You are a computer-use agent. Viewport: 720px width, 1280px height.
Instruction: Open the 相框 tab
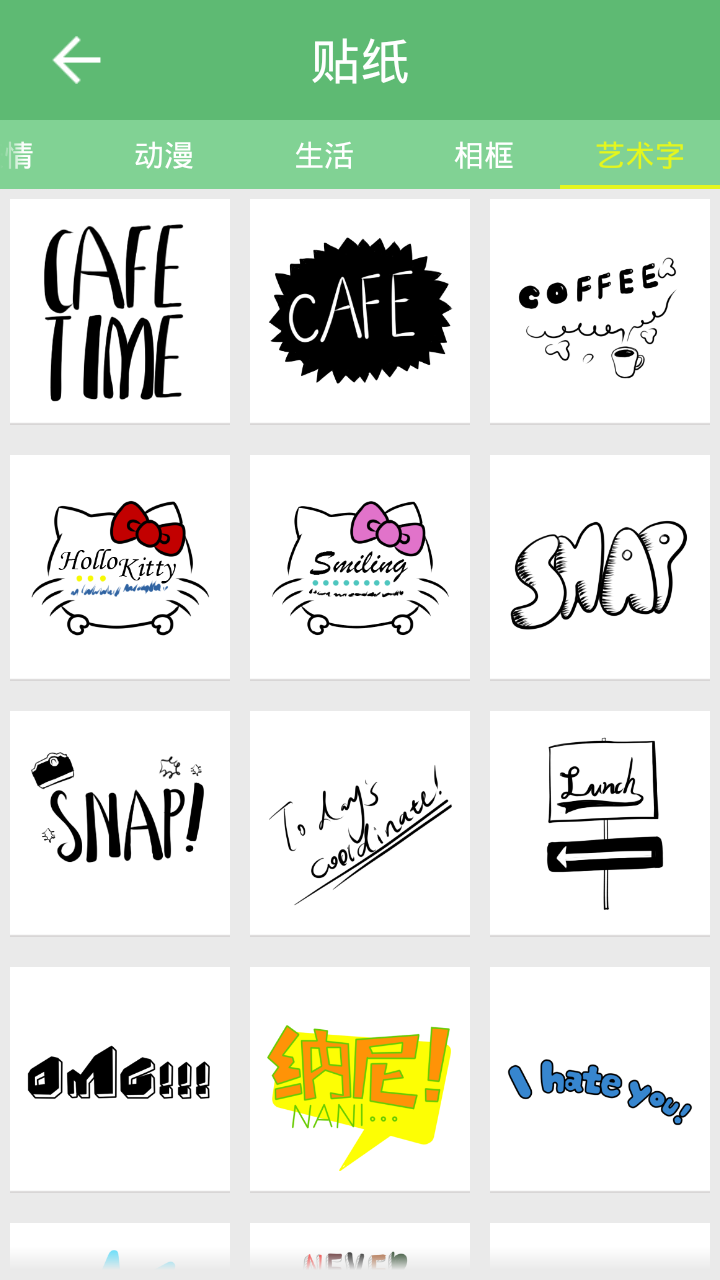484,155
